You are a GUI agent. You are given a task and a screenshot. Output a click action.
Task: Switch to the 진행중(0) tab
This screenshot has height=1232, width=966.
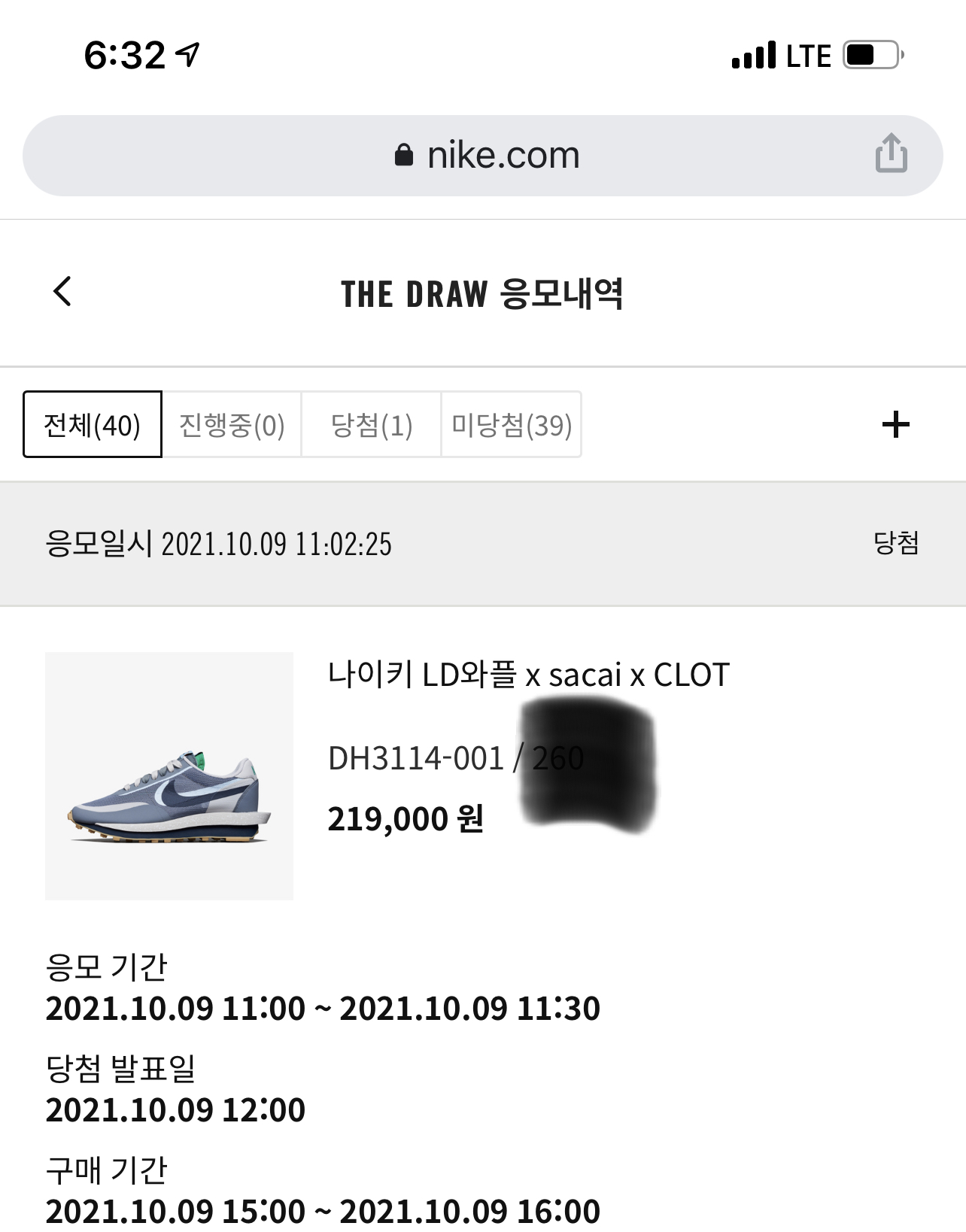click(x=232, y=425)
